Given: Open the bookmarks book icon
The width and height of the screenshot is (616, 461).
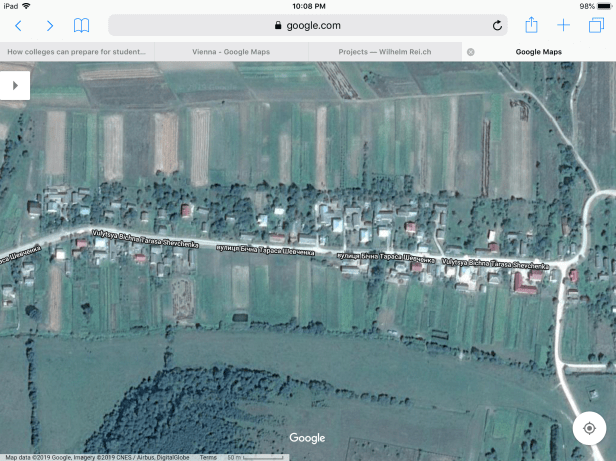Looking at the screenshot, I should (82, 26).
